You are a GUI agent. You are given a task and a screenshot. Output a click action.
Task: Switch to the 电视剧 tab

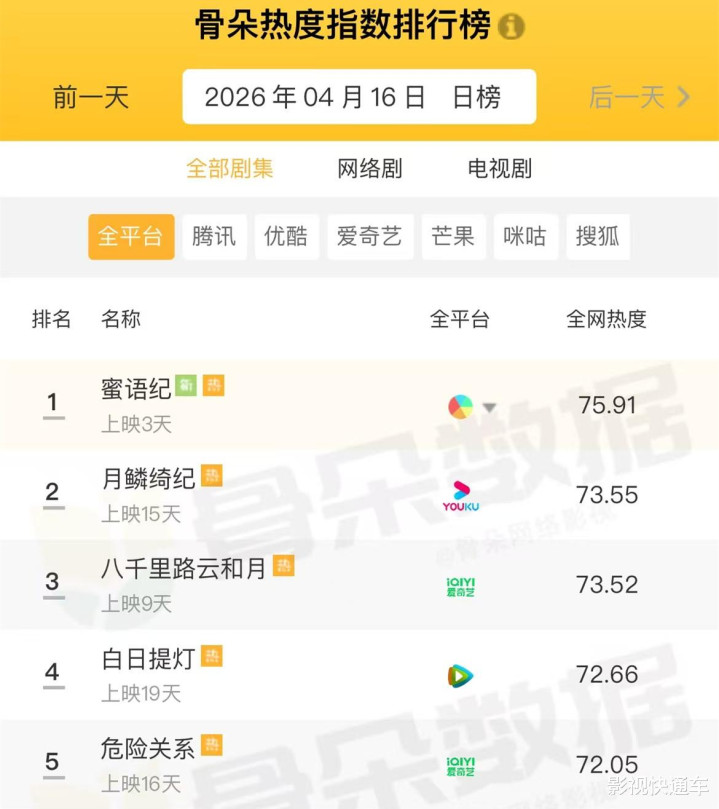[x=500, y=169]
